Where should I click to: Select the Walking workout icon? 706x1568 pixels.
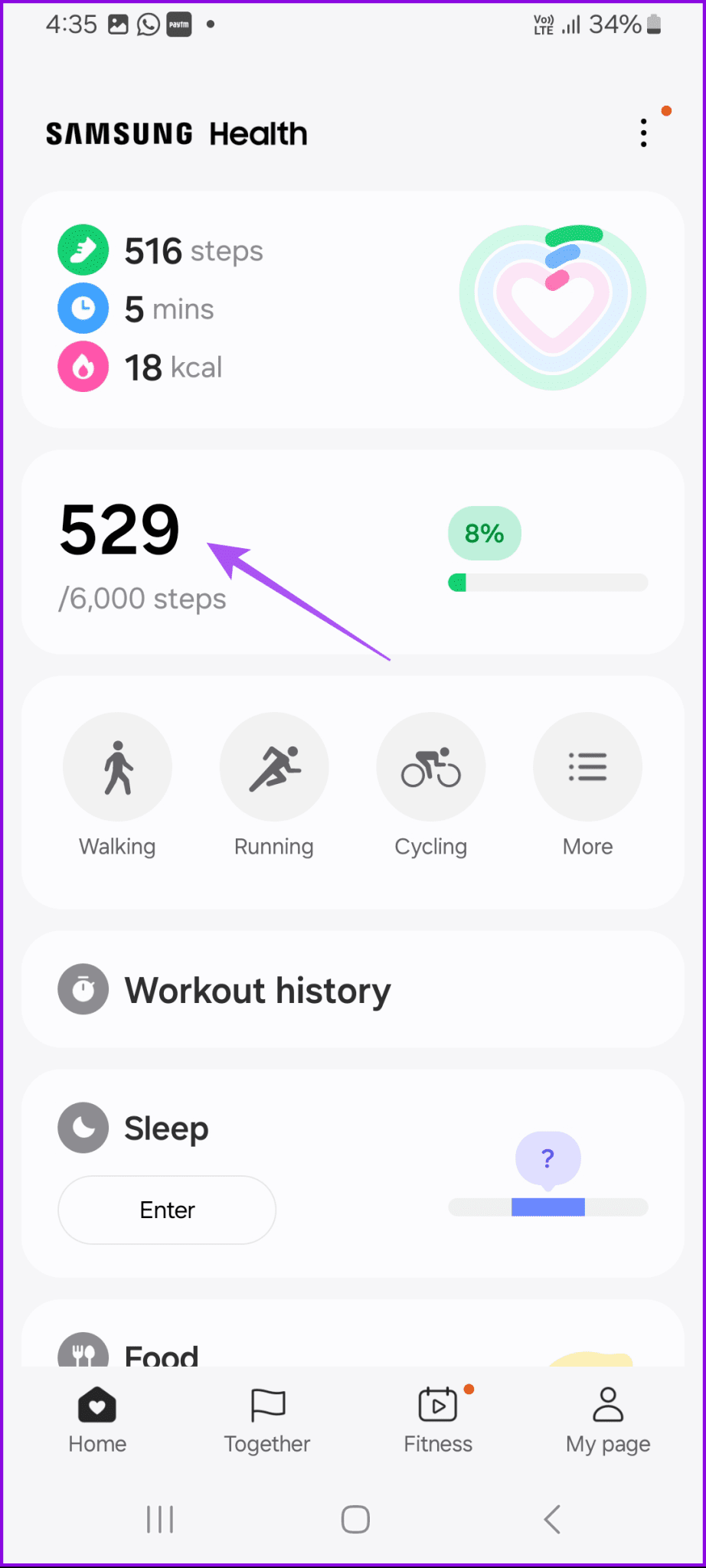(117, 766)
